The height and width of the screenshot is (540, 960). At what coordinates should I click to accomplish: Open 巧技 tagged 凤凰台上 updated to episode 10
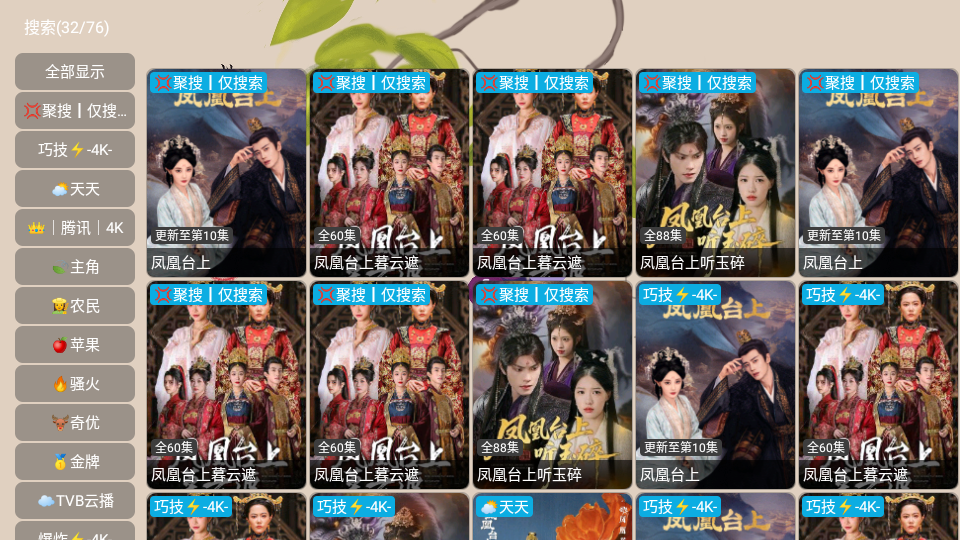click(715, 385)
